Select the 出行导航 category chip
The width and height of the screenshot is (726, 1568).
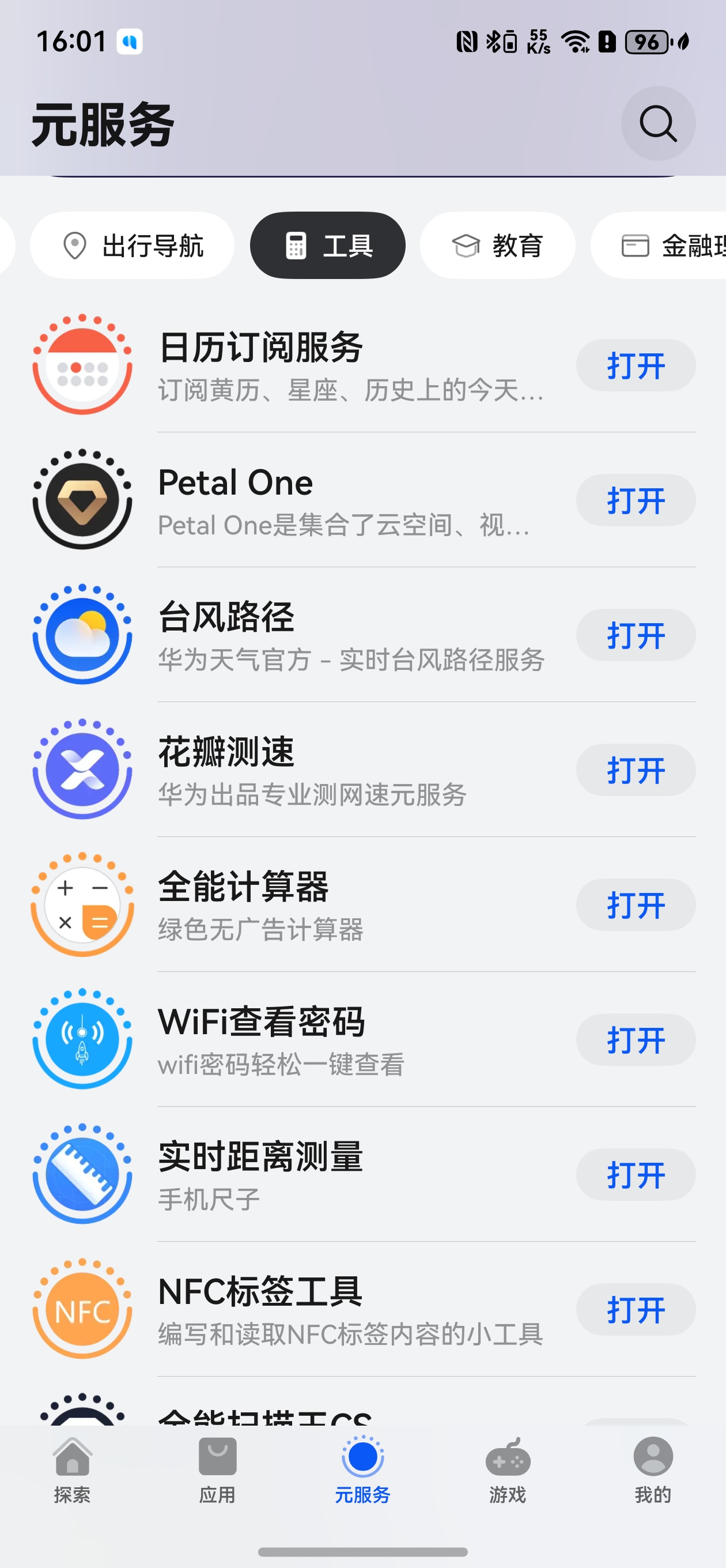coord(132,246)
